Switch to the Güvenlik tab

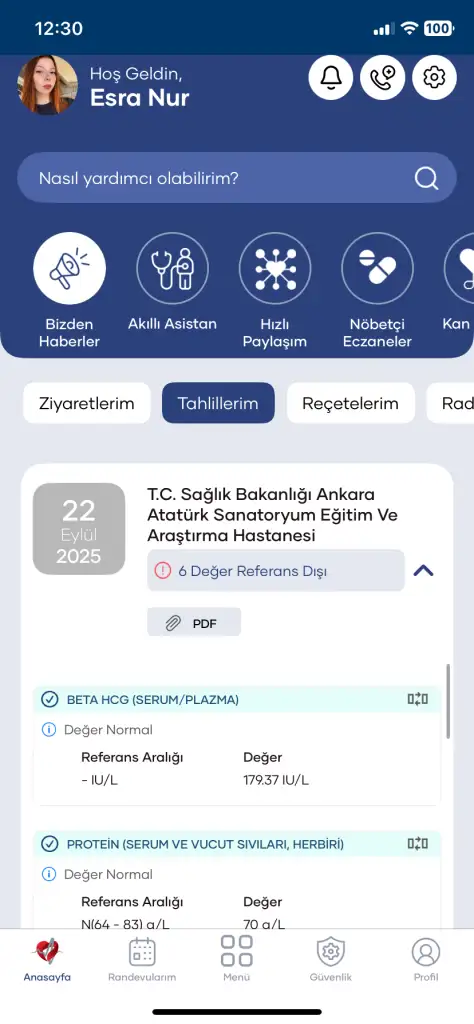point(330,959)
